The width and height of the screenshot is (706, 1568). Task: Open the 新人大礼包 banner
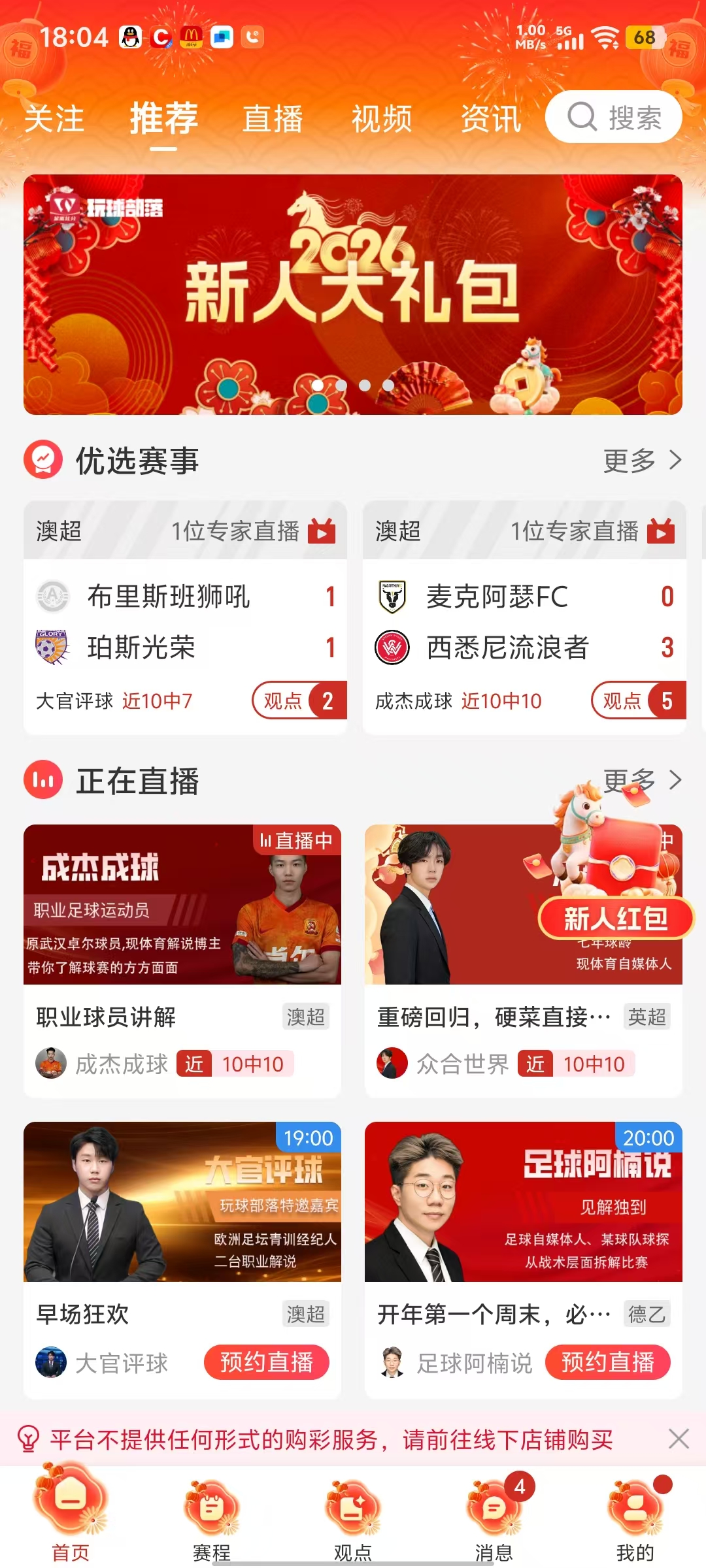coord(353,294)
